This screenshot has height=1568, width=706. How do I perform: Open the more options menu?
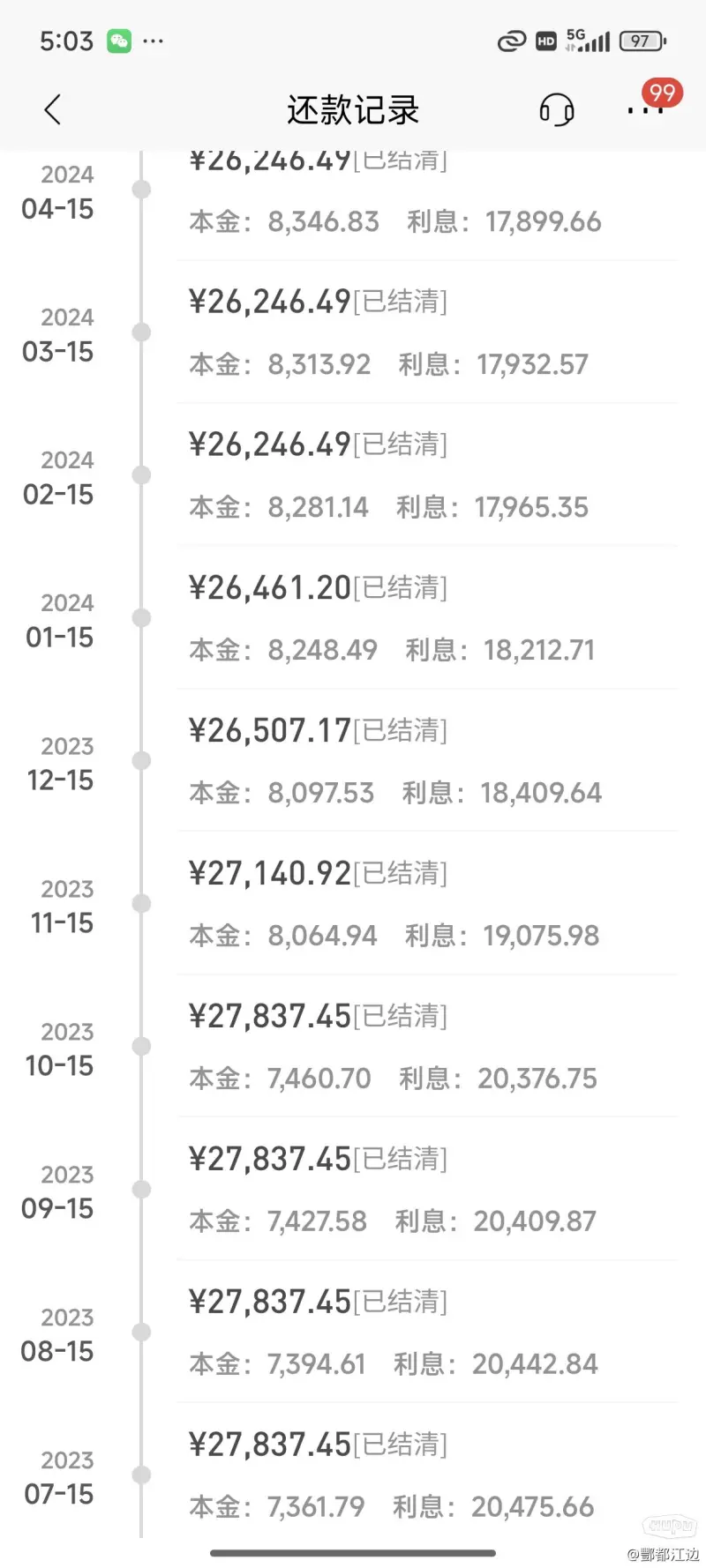(x=644, y=111)
